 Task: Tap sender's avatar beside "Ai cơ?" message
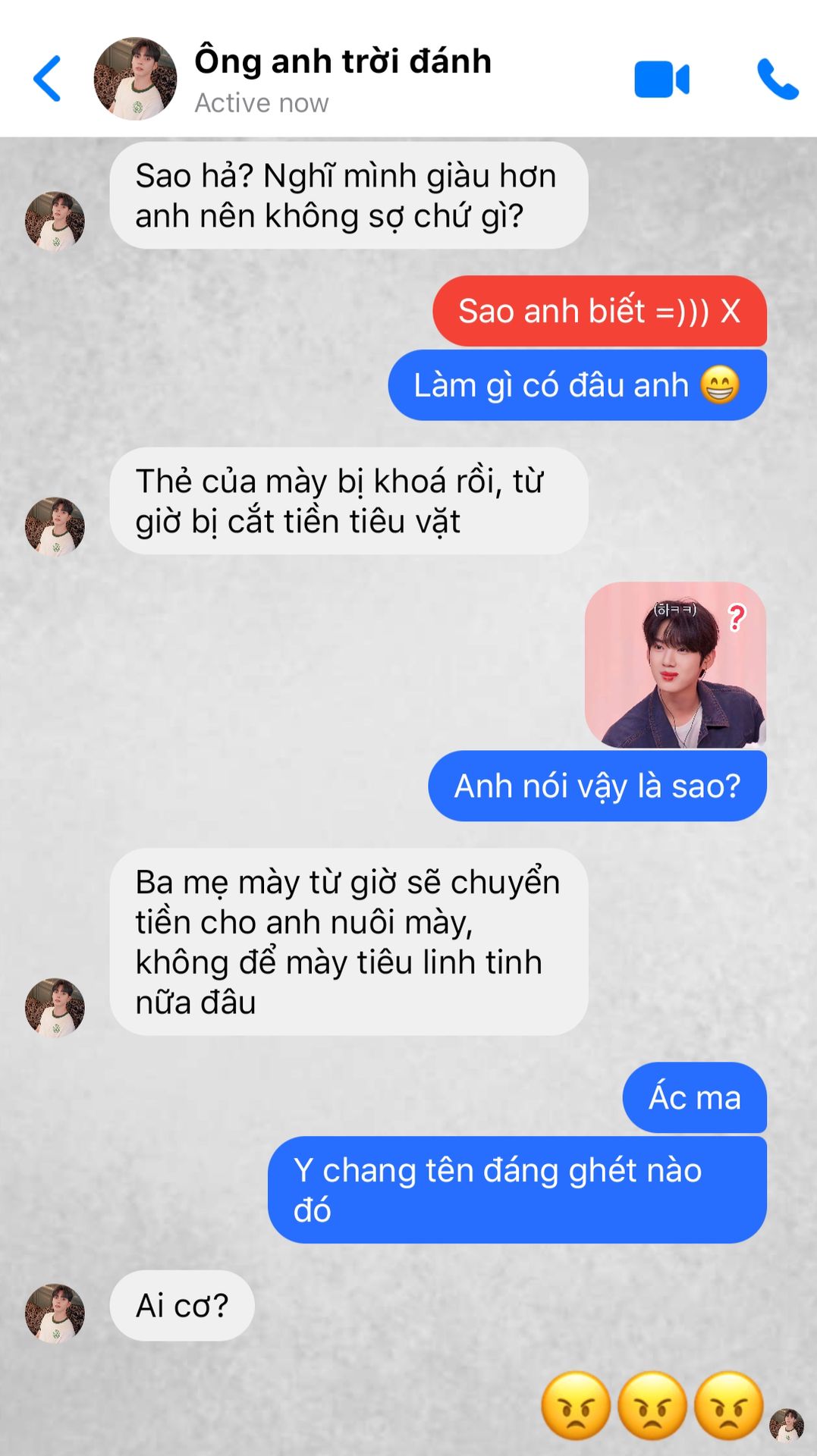coord(55,1313)
